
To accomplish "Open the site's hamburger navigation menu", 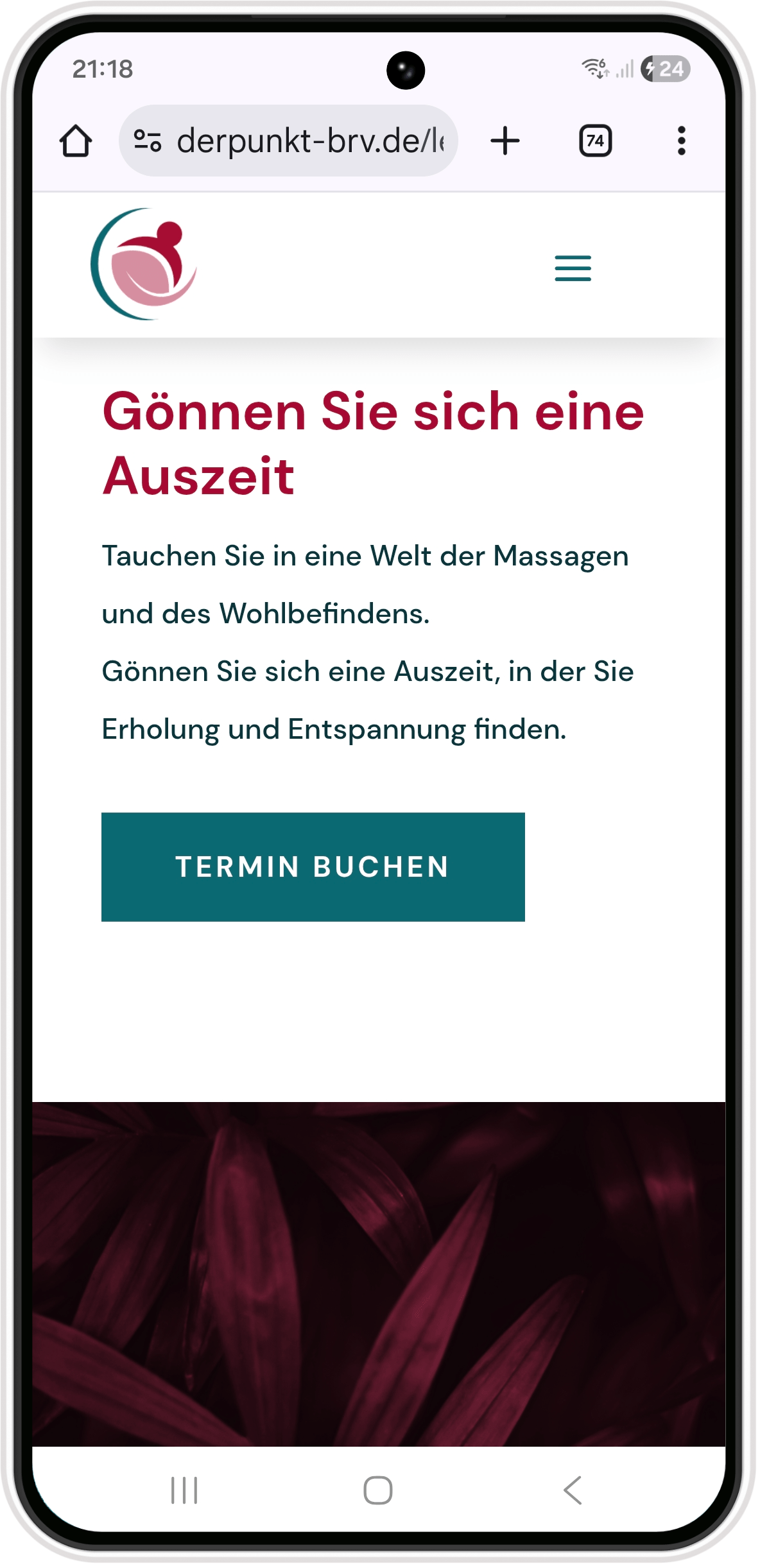I will [573, 268].
